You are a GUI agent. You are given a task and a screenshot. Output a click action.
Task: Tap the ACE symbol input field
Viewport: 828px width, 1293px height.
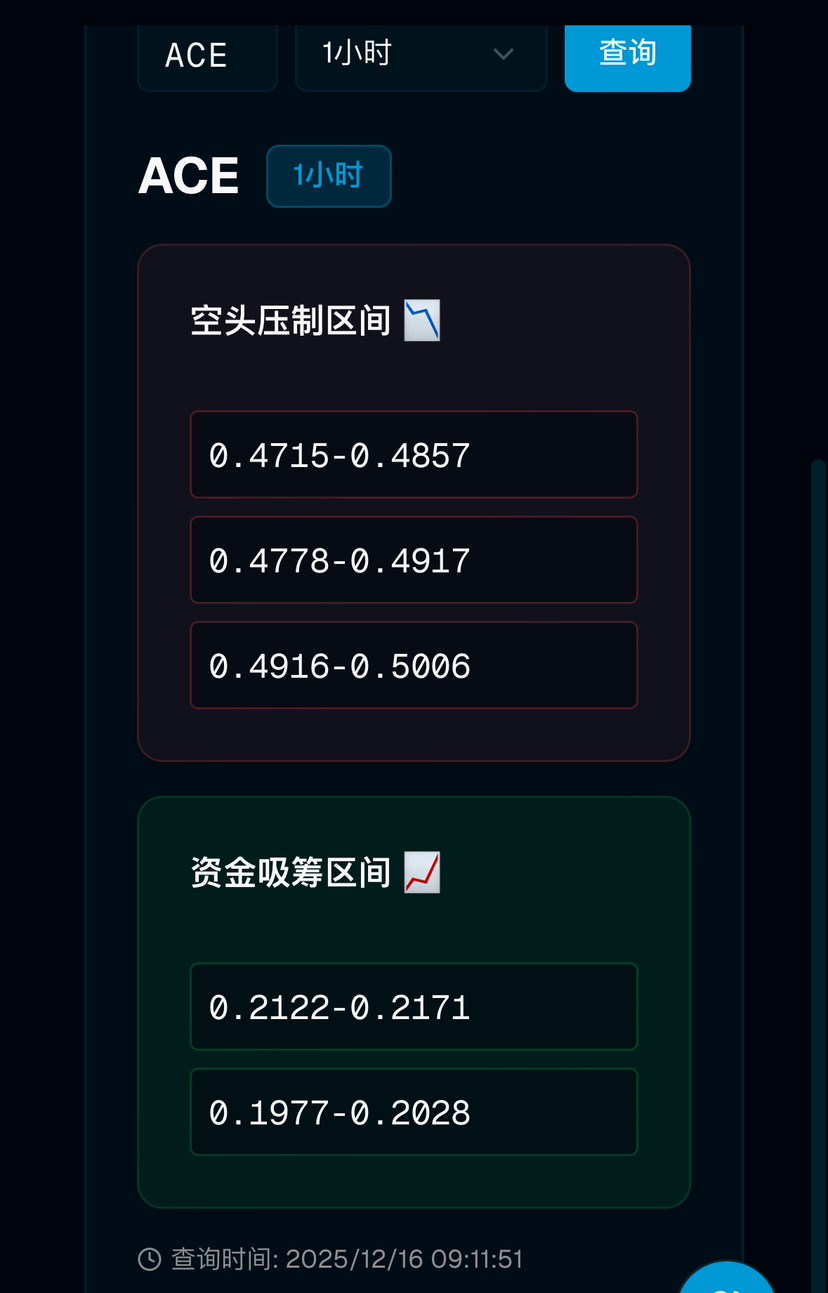pyautogui.click(x=207, y=56)
